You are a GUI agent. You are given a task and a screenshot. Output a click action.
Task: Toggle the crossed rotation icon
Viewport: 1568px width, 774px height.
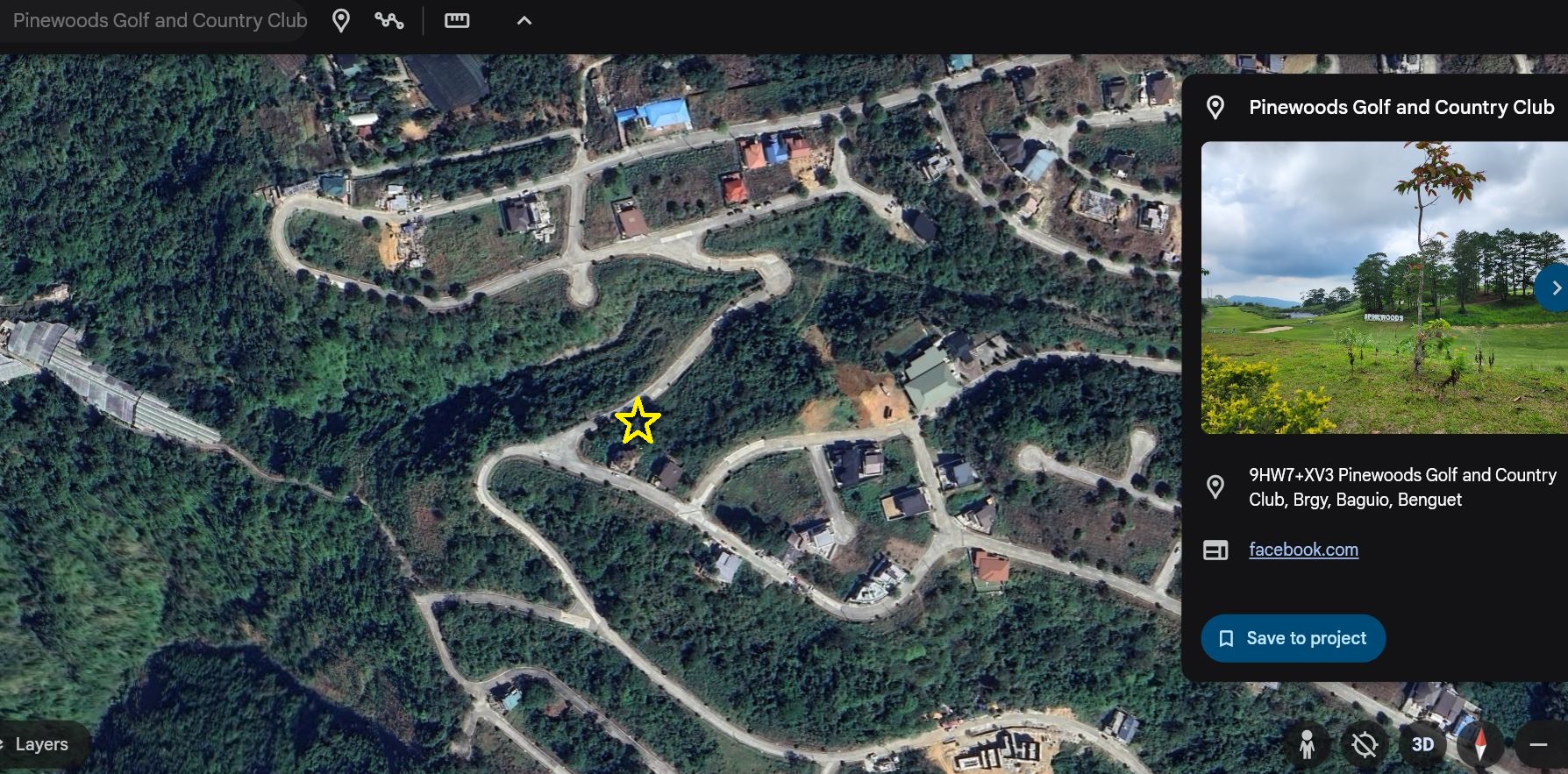(x=1365, y=744)
